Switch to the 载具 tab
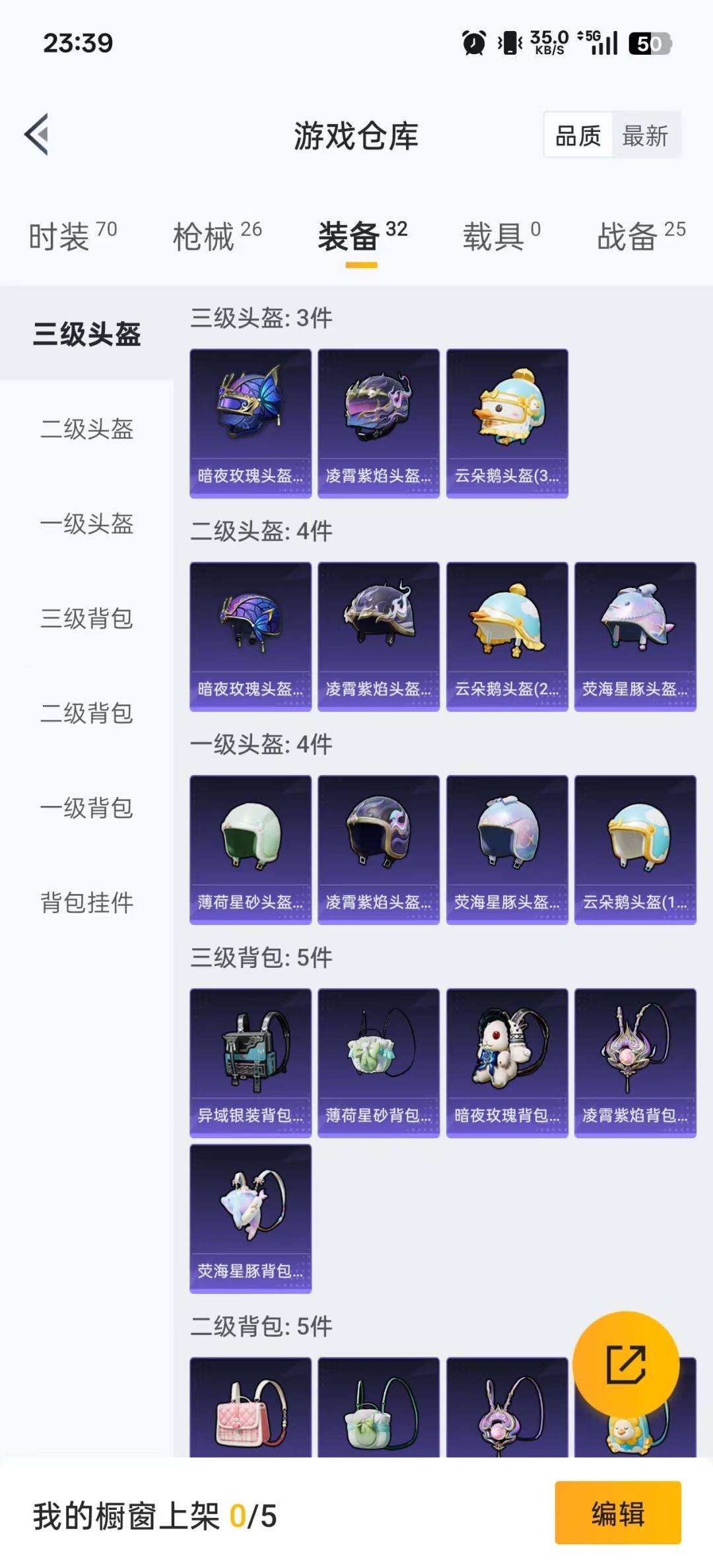Viewport: 713px width, 1568px height. (501, 235)
